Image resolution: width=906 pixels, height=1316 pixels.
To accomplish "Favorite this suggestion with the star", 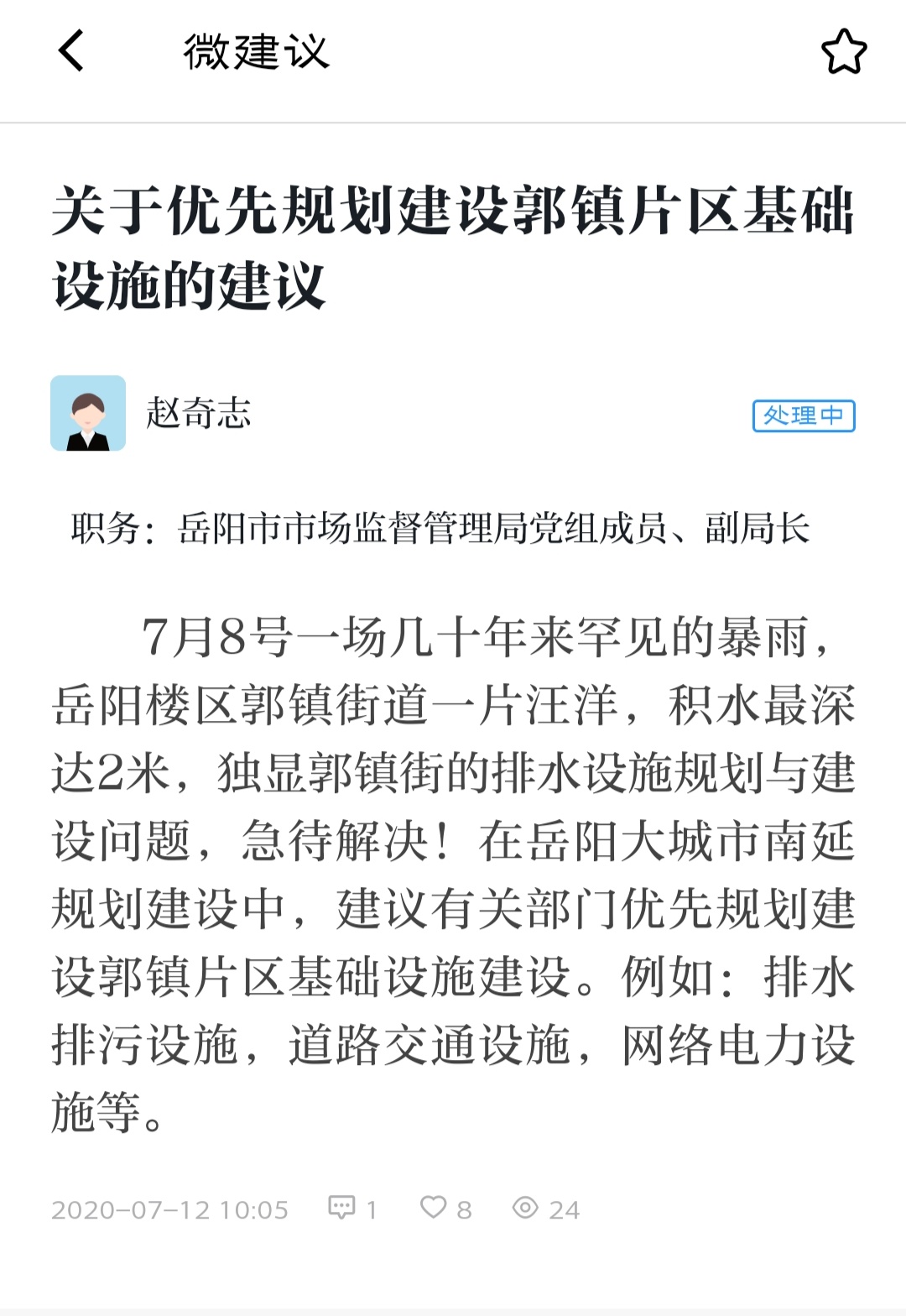I will (843, 52).
